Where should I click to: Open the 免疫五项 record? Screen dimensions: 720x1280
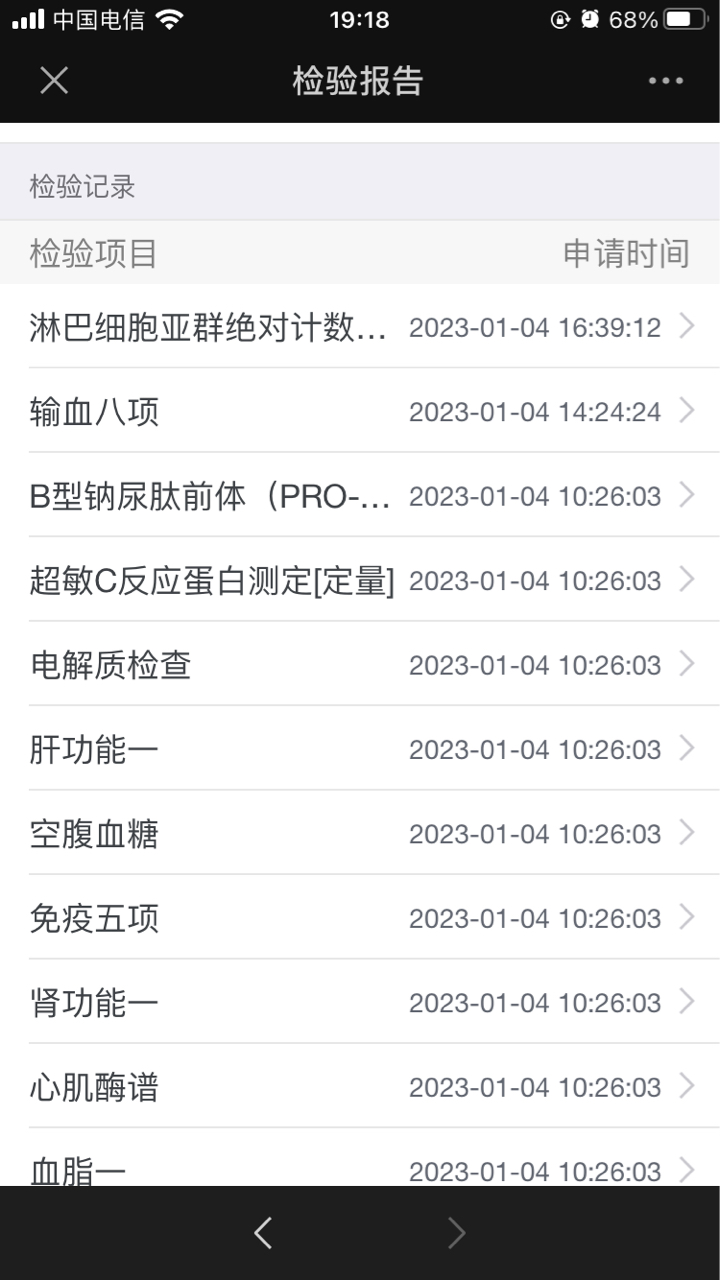pos(360,917)
